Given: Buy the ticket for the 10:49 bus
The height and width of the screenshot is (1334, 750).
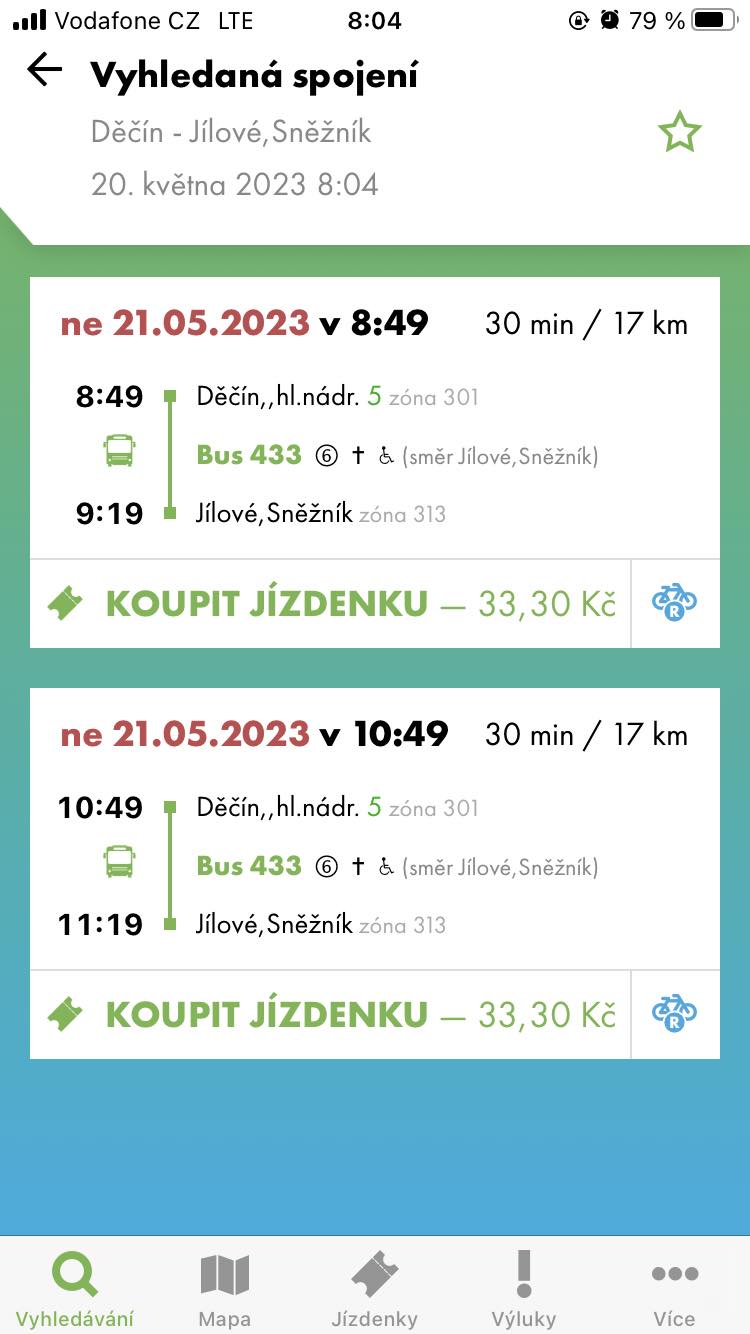Looking at the screenshot, I should (331, 1015).
